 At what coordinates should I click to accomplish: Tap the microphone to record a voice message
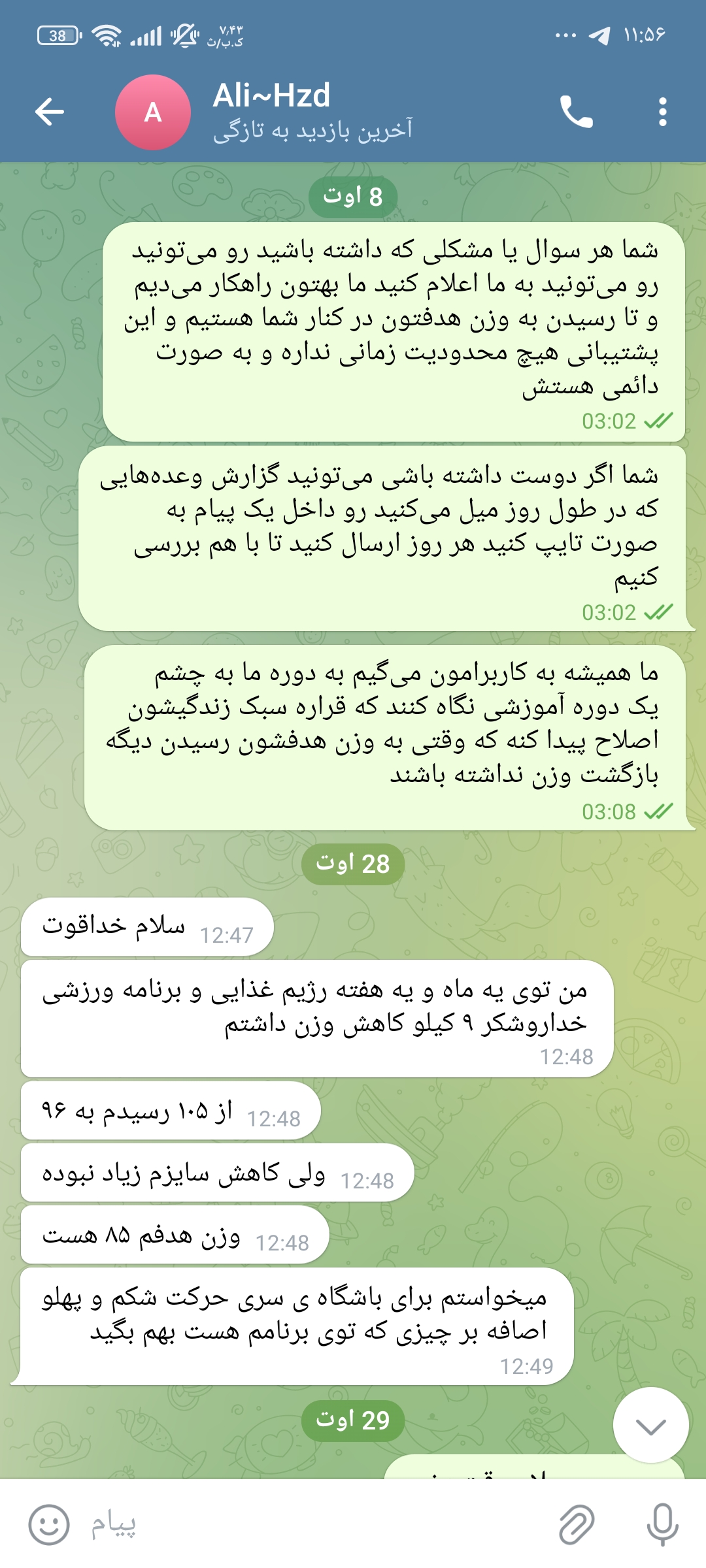[x=662, y=1525]
